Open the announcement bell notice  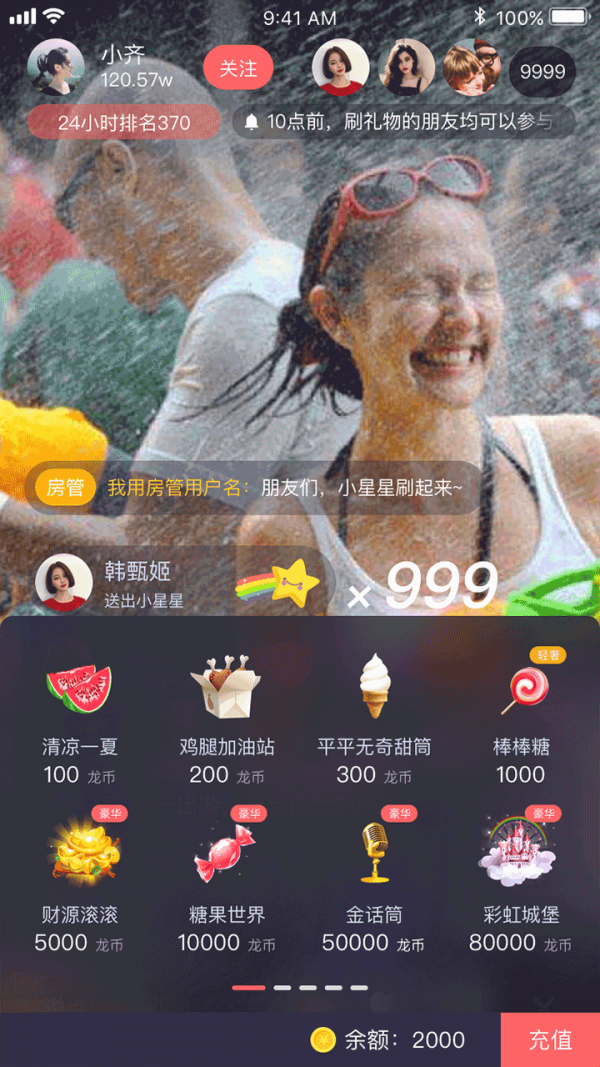(x=404, y=122)
